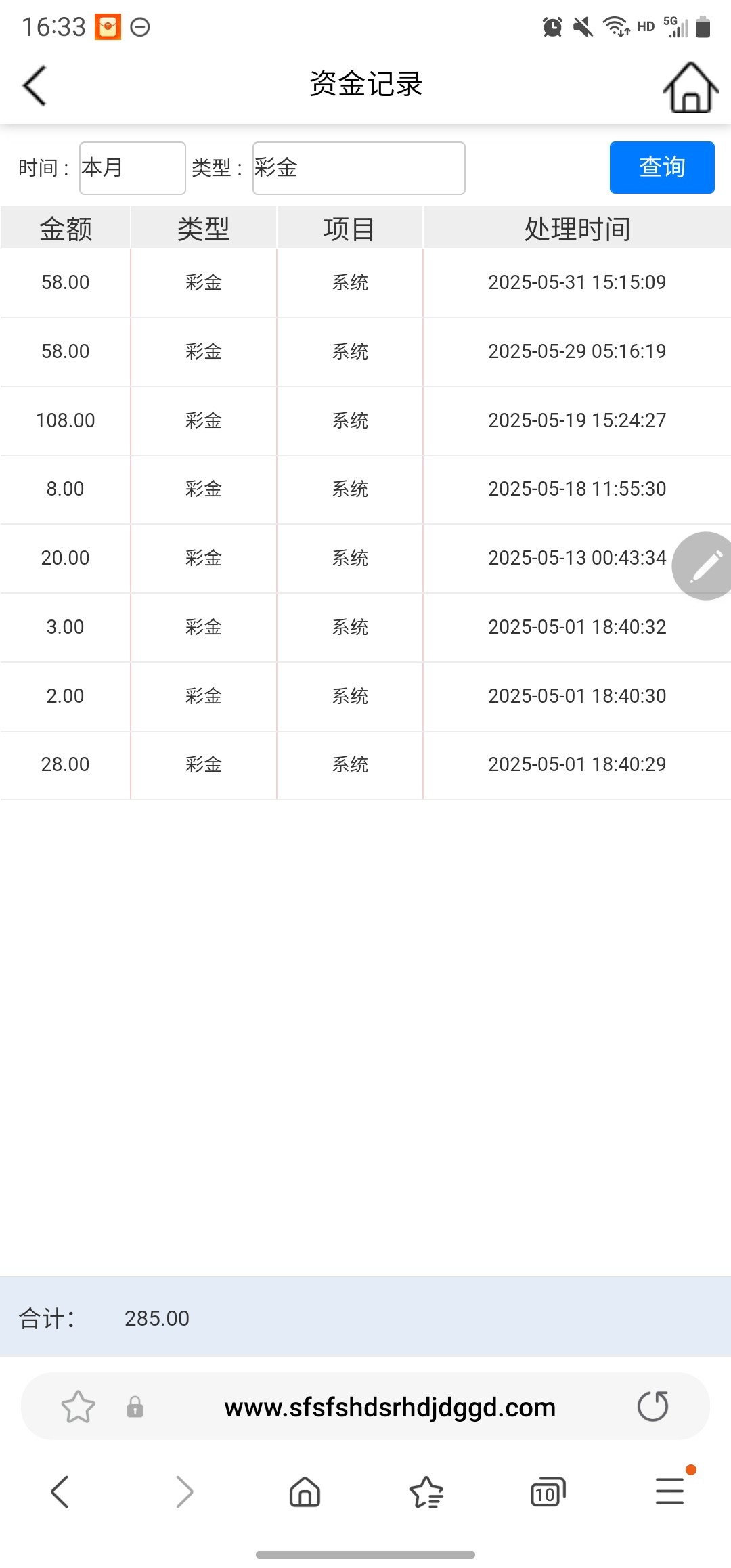Viewport: 731px width, 1568px height.
Task: Tap the floating pencil edit button
Action: [704, 566]
